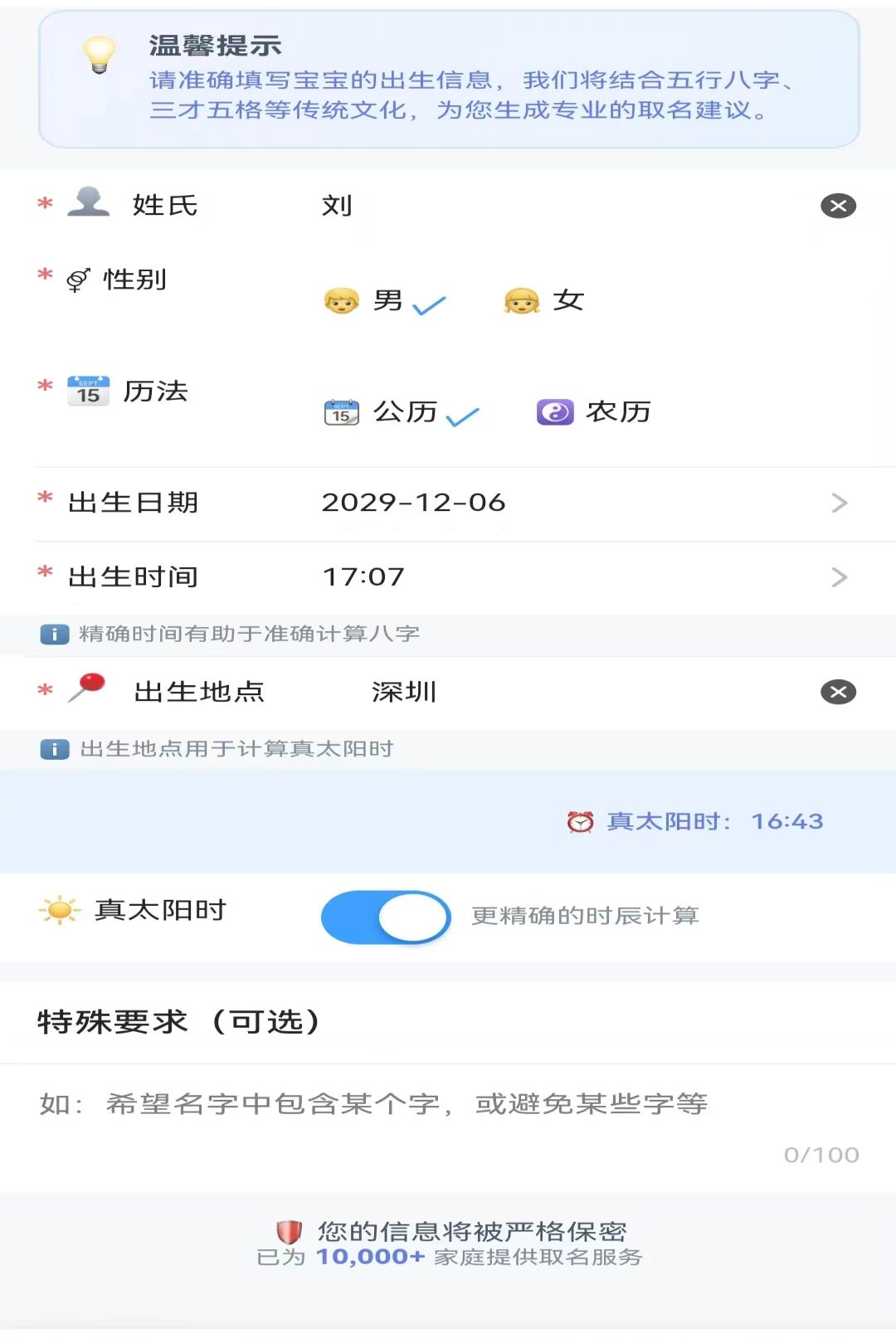Select 男 as gender
The image size is (896, 1338).
(384, 300)
